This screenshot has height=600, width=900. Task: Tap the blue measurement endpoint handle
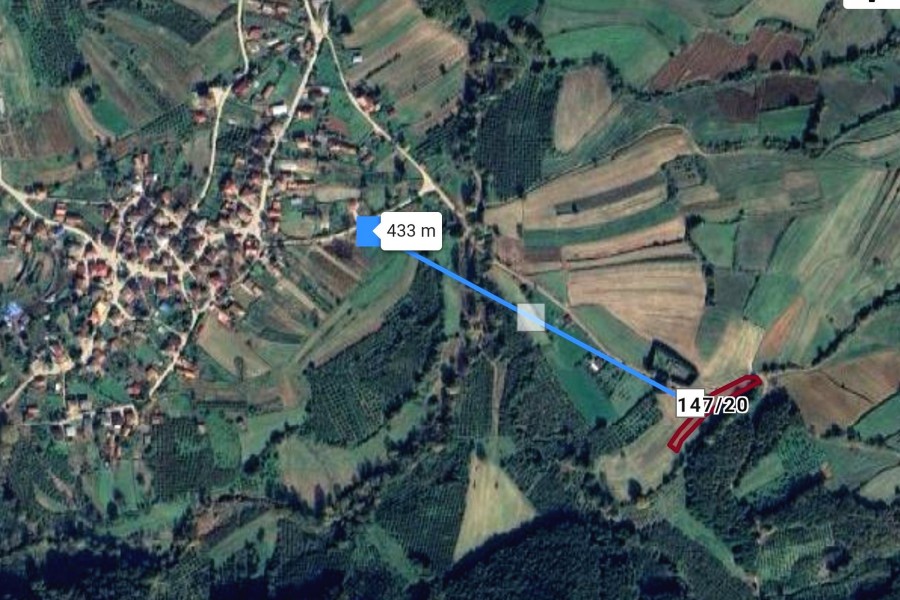pyautogui.click(x=367, y=231)
